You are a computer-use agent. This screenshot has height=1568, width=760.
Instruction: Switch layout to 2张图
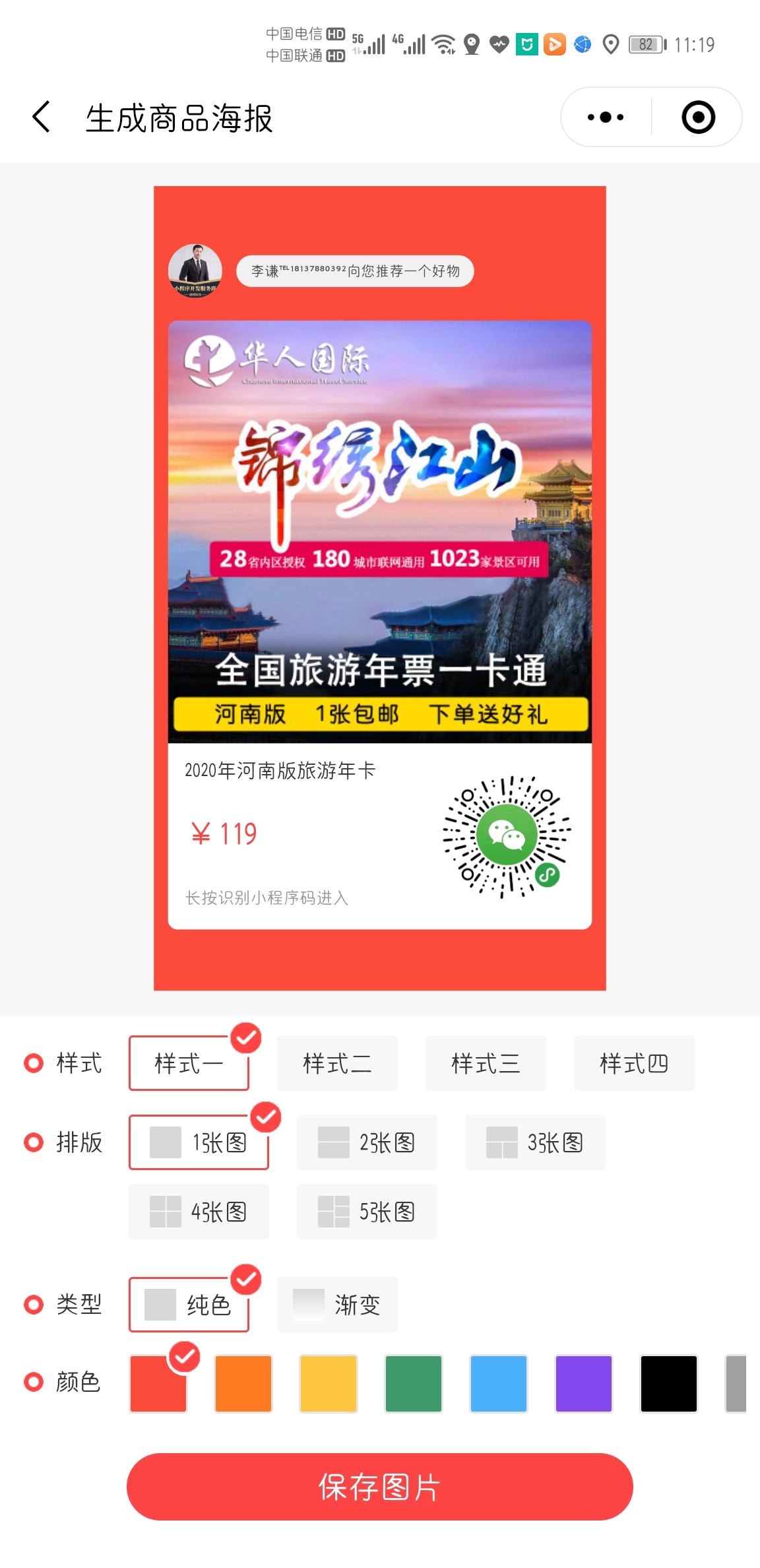coord(367,1142)
